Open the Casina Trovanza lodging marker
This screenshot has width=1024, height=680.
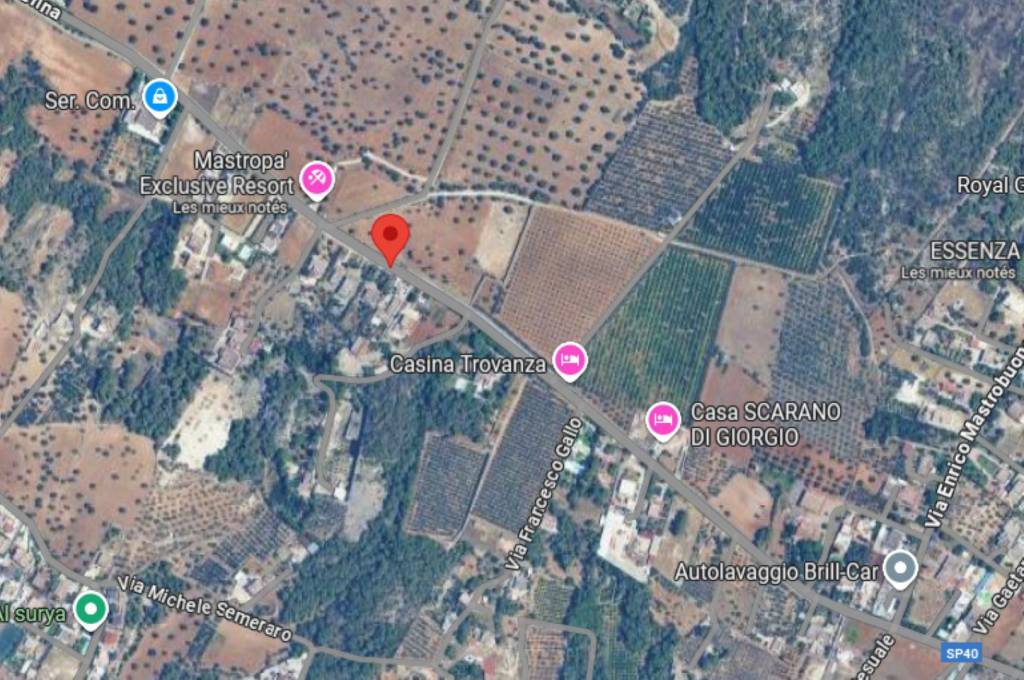(x=570, y=361)
